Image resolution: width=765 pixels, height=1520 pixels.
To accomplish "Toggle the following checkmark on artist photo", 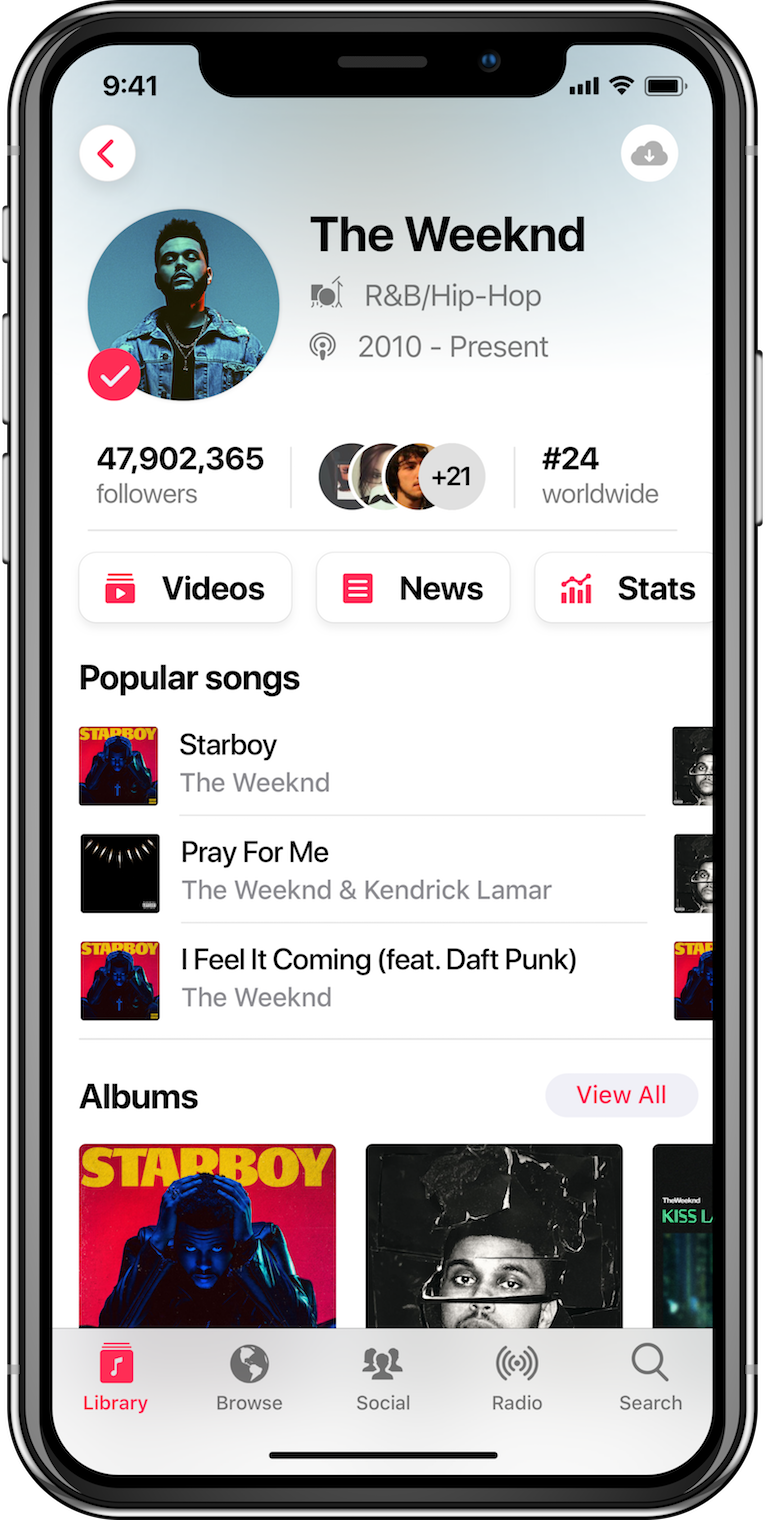I will click(x=114, y=375).
